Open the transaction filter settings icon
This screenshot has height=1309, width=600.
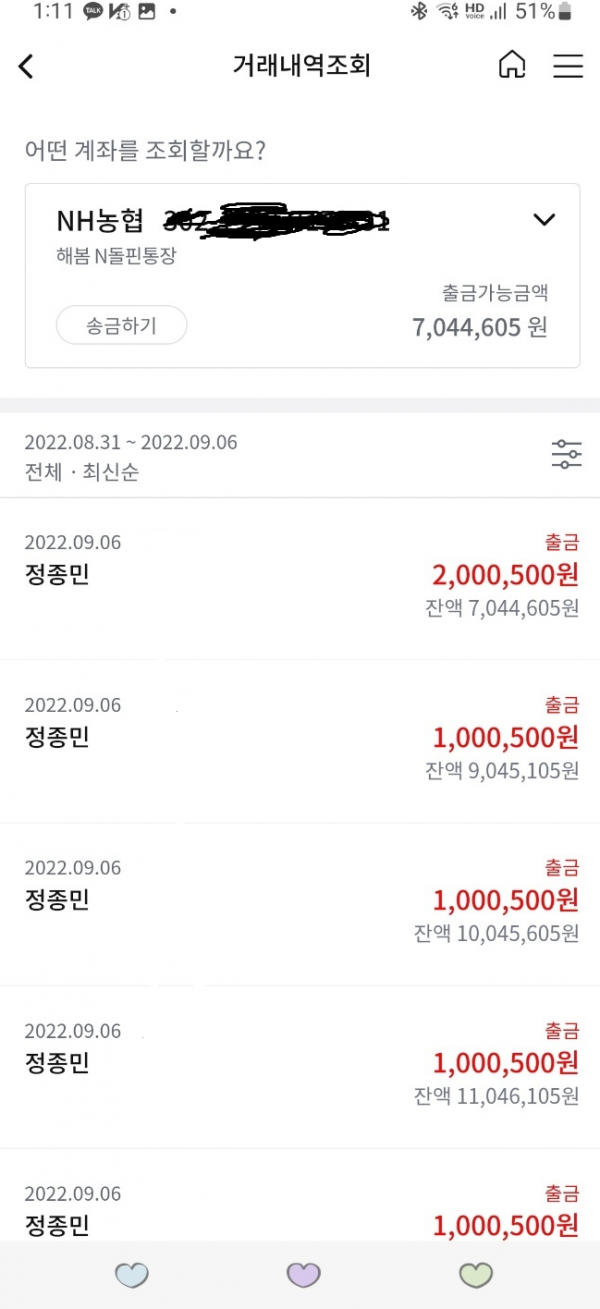pos(567,454)
